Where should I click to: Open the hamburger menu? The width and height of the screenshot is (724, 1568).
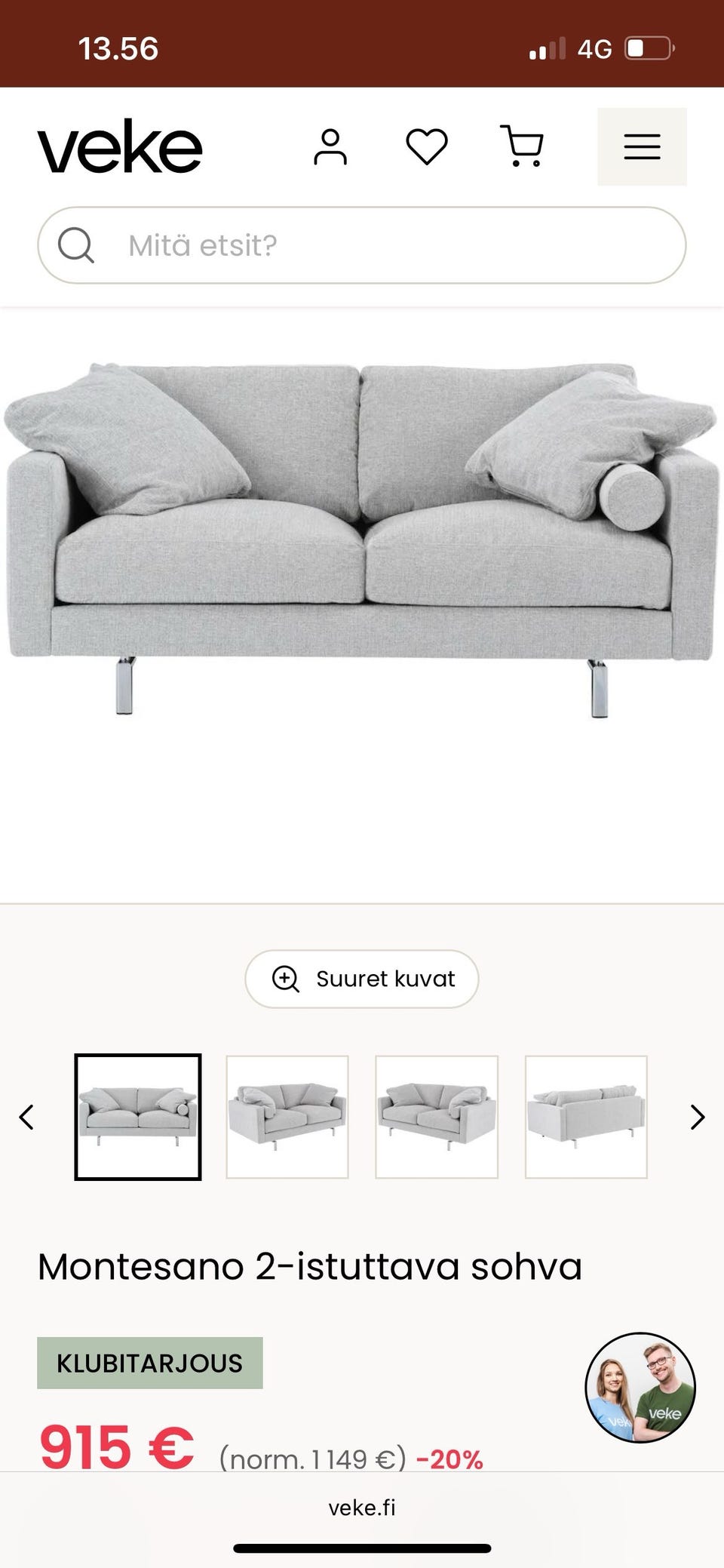[642, 146]
